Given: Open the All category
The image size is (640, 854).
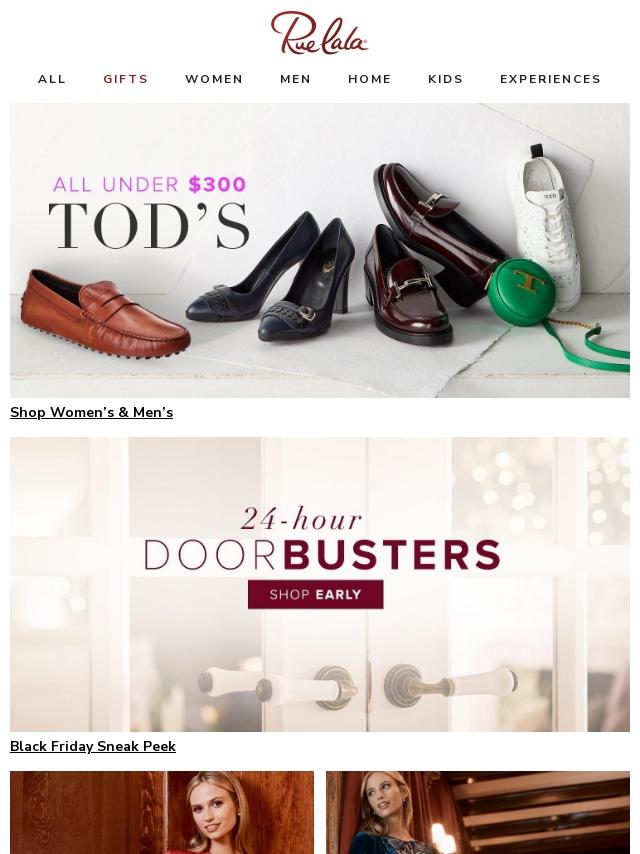Looking at the screenshot, I should (52, 79).
